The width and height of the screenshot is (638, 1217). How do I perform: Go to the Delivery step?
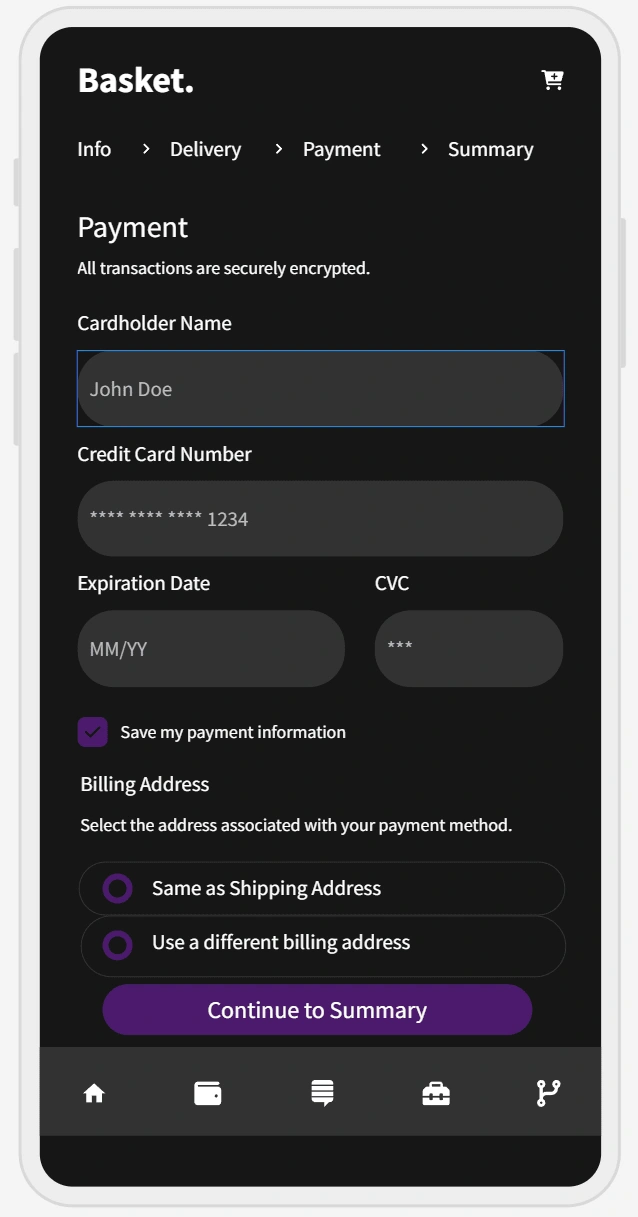pyautogui.click(x=205, y=149)
